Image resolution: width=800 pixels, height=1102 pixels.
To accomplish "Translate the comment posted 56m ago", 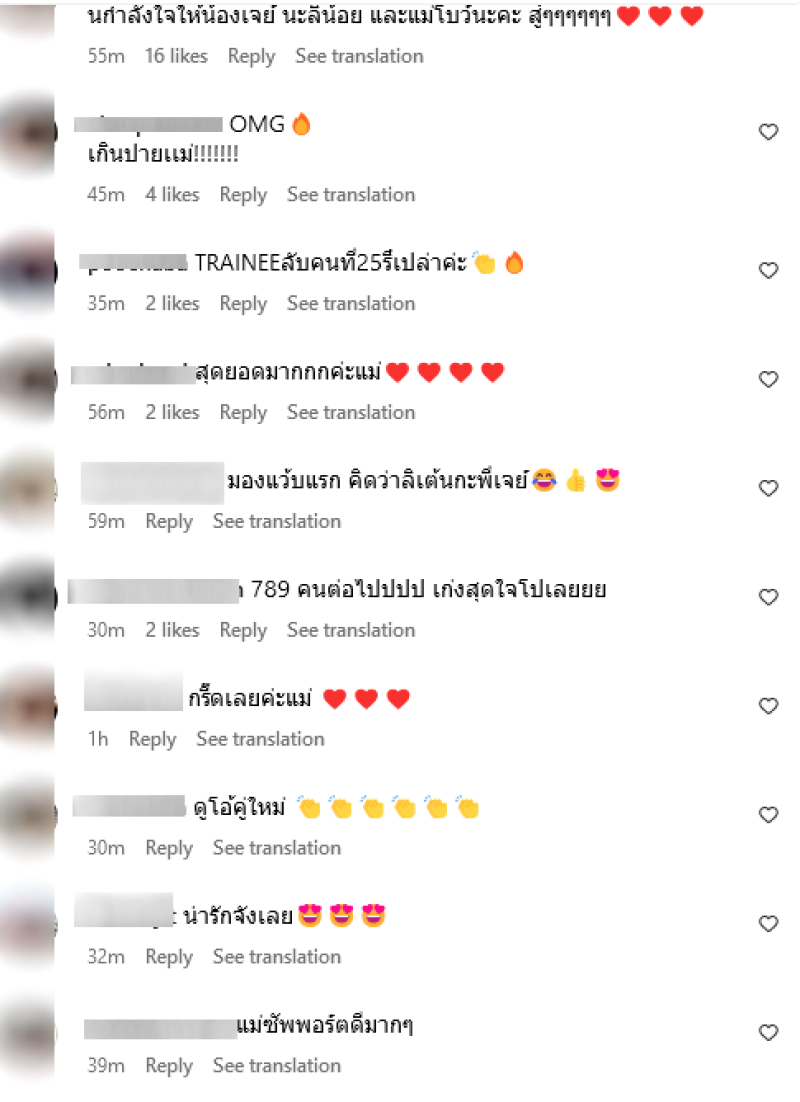I will coord(351,412).
